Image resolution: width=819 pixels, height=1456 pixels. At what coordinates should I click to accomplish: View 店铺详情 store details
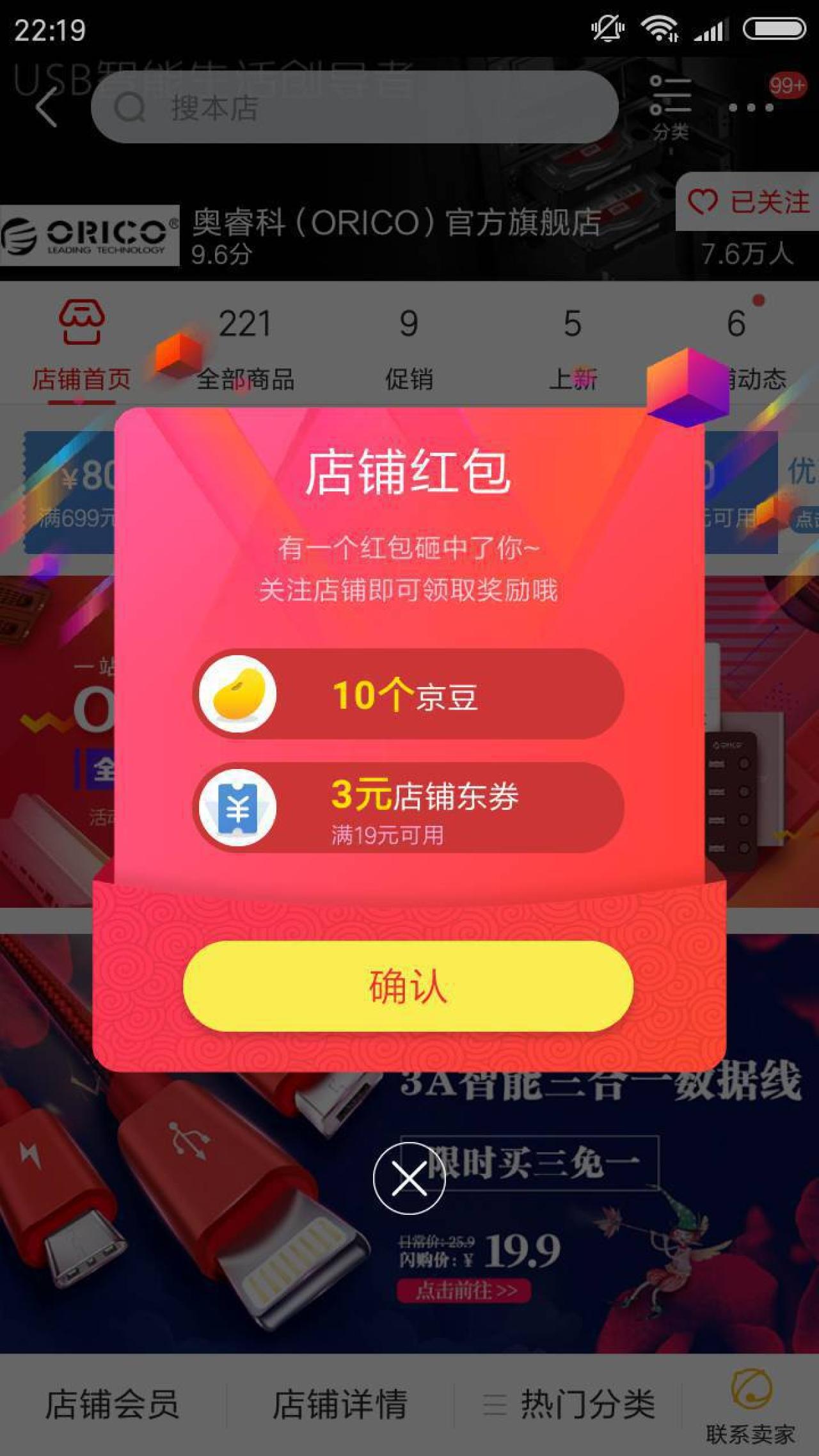(340, 1404)
